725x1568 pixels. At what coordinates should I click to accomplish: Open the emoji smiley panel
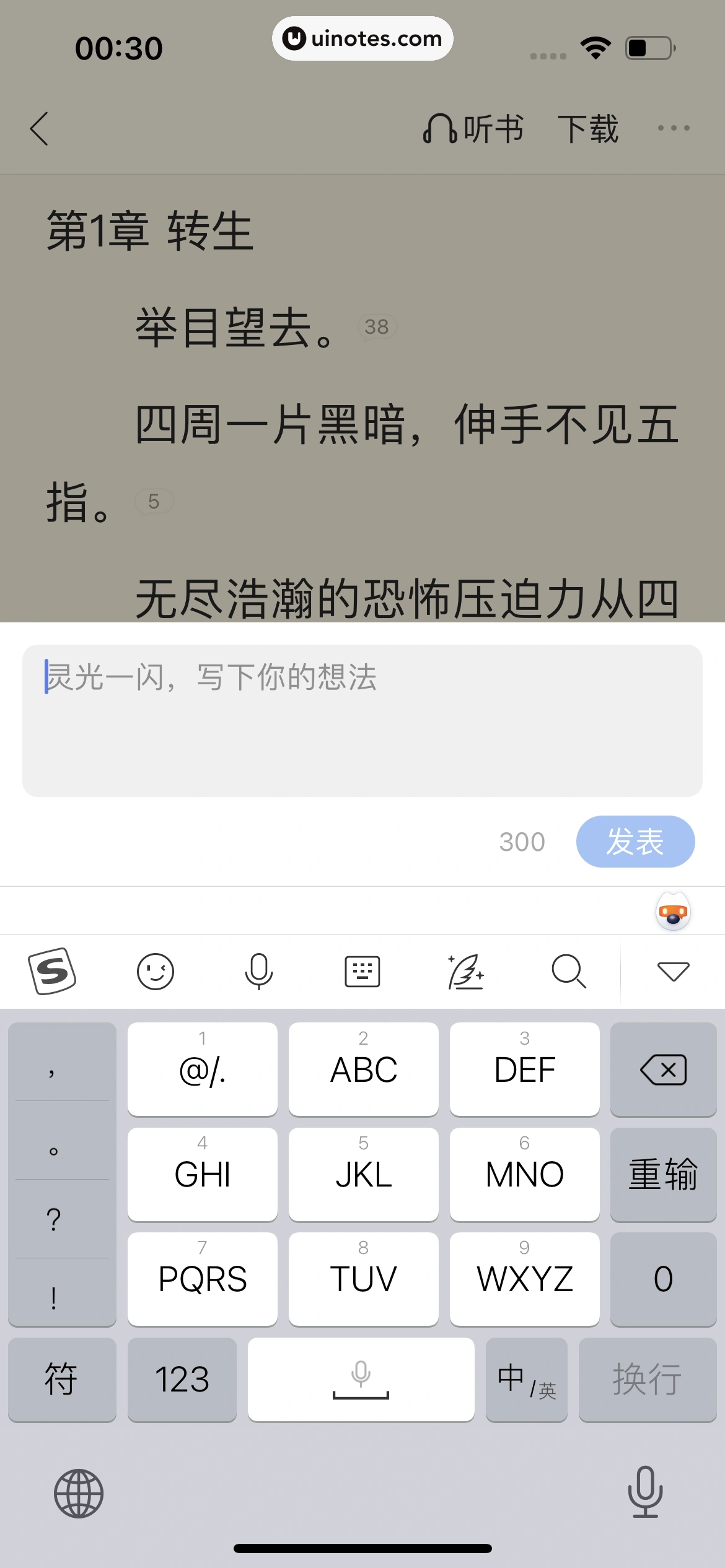156,971
